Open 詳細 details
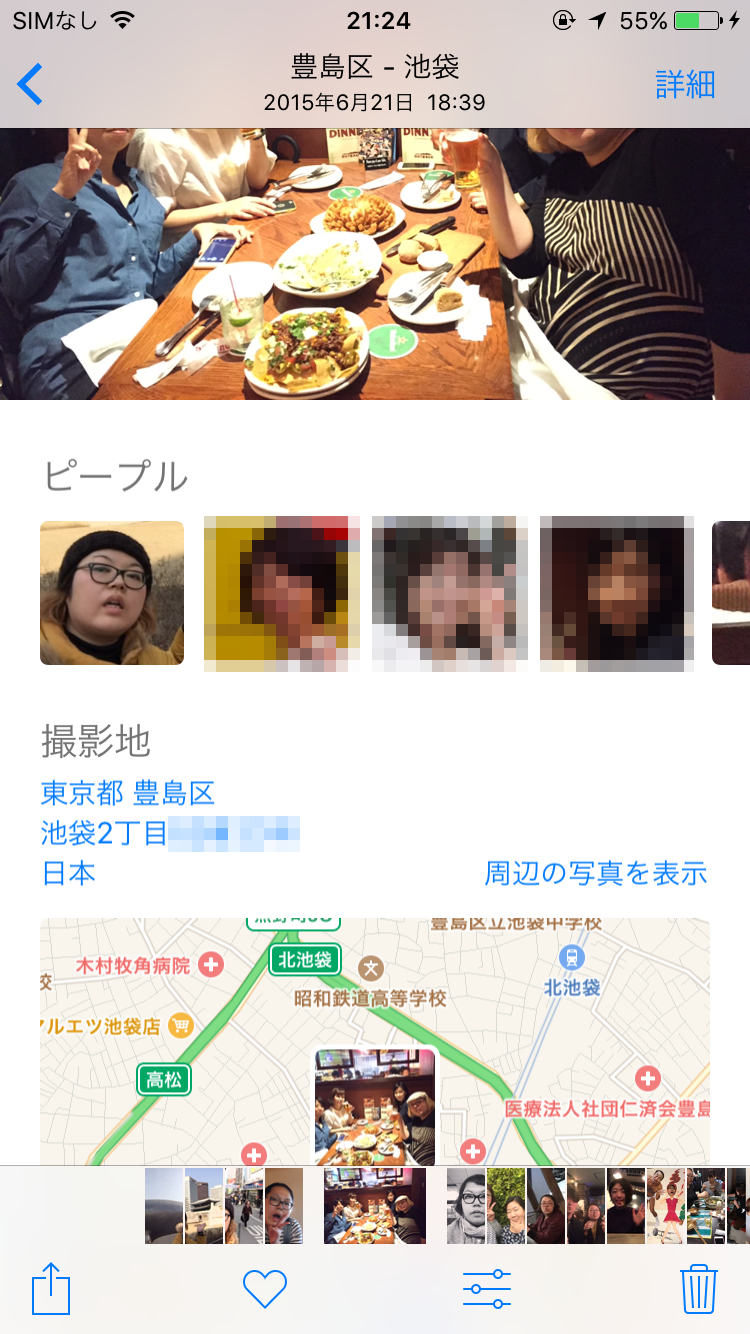The height and width of the screenshot is (1334, 750). [685, 84]
